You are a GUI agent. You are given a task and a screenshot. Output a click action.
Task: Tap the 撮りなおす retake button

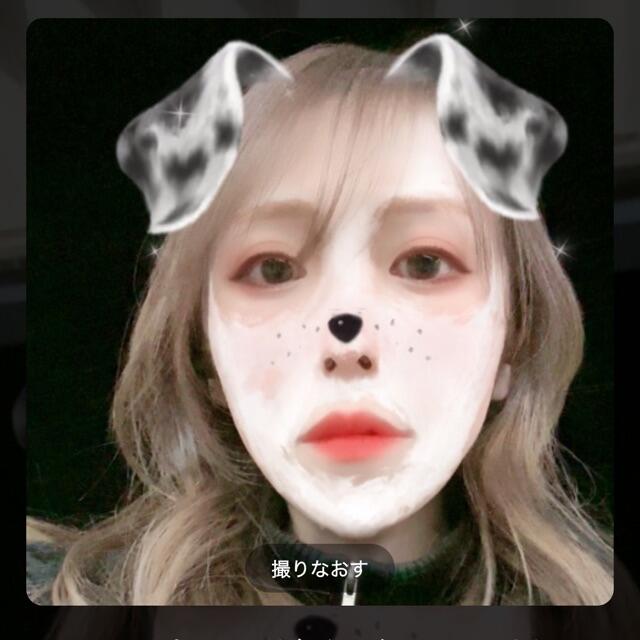[x=320, y=568]
